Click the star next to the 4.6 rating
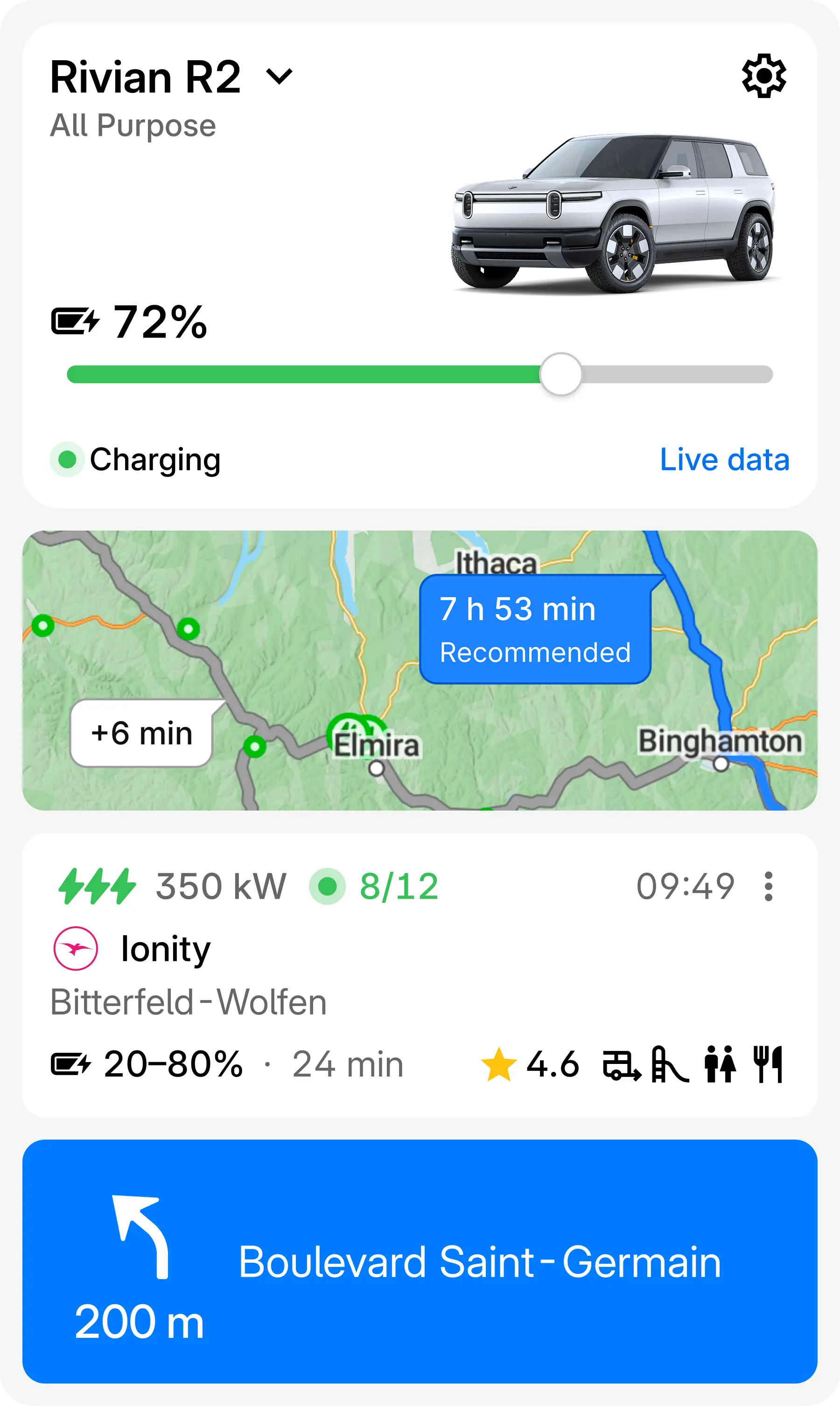The width and height of the screenshot is (840, 1406). tap(500, 1063)
